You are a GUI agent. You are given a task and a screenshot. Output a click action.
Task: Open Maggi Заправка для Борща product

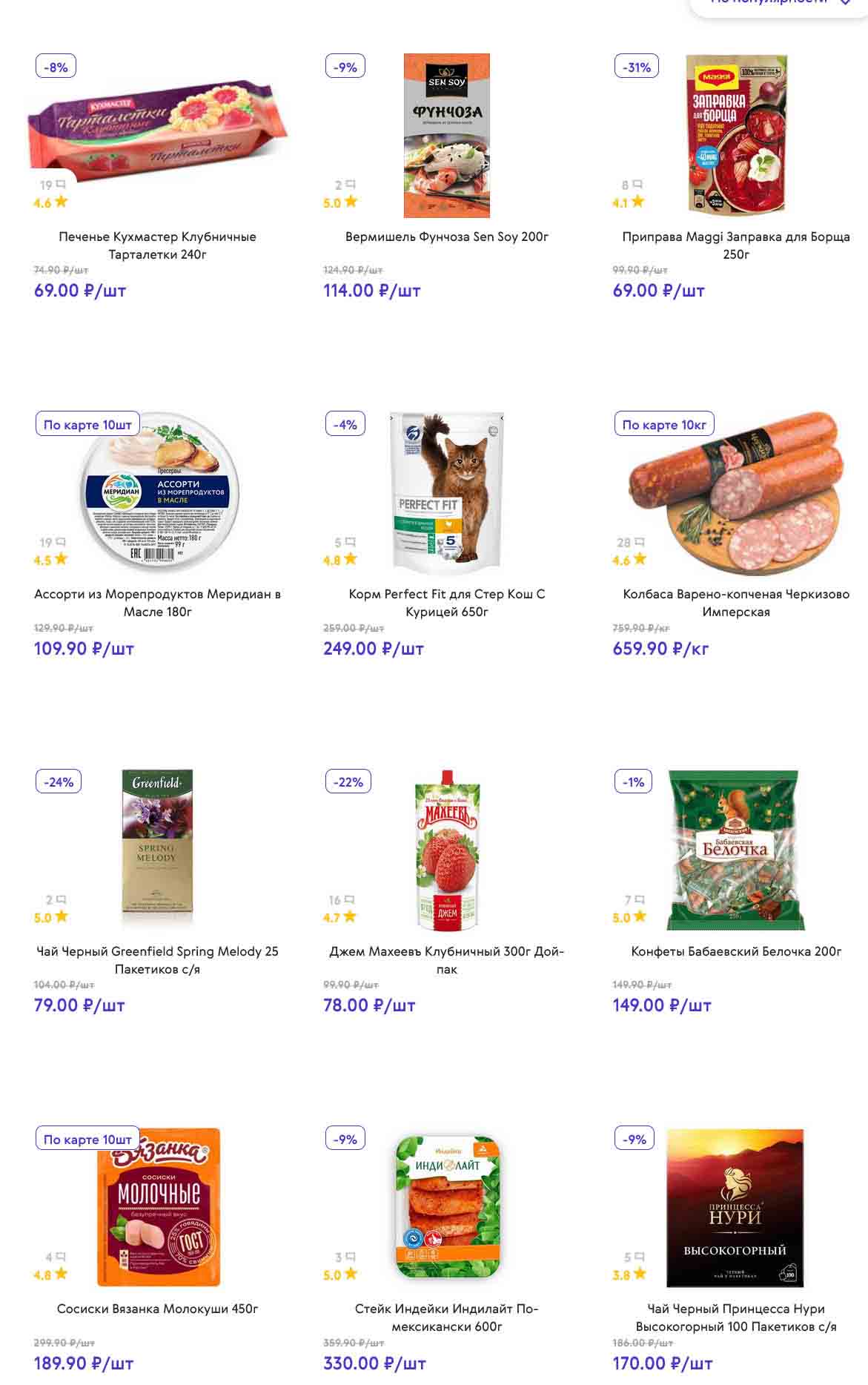coord(735,245)
